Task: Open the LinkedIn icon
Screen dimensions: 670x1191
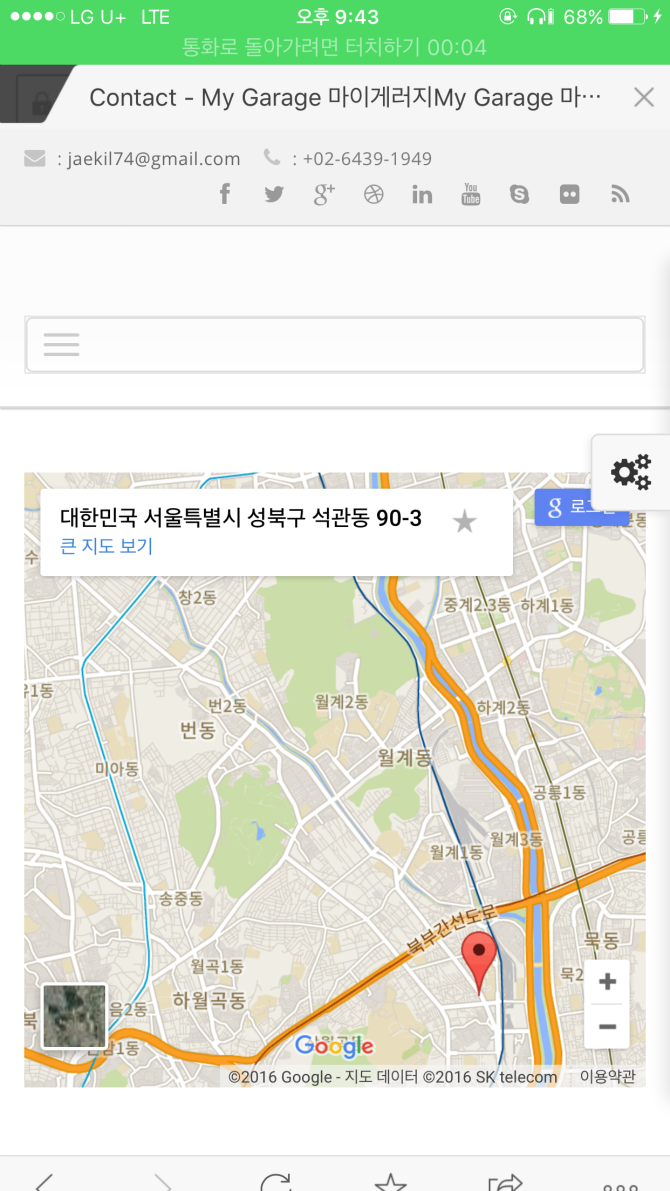Action: click(422, 194)
